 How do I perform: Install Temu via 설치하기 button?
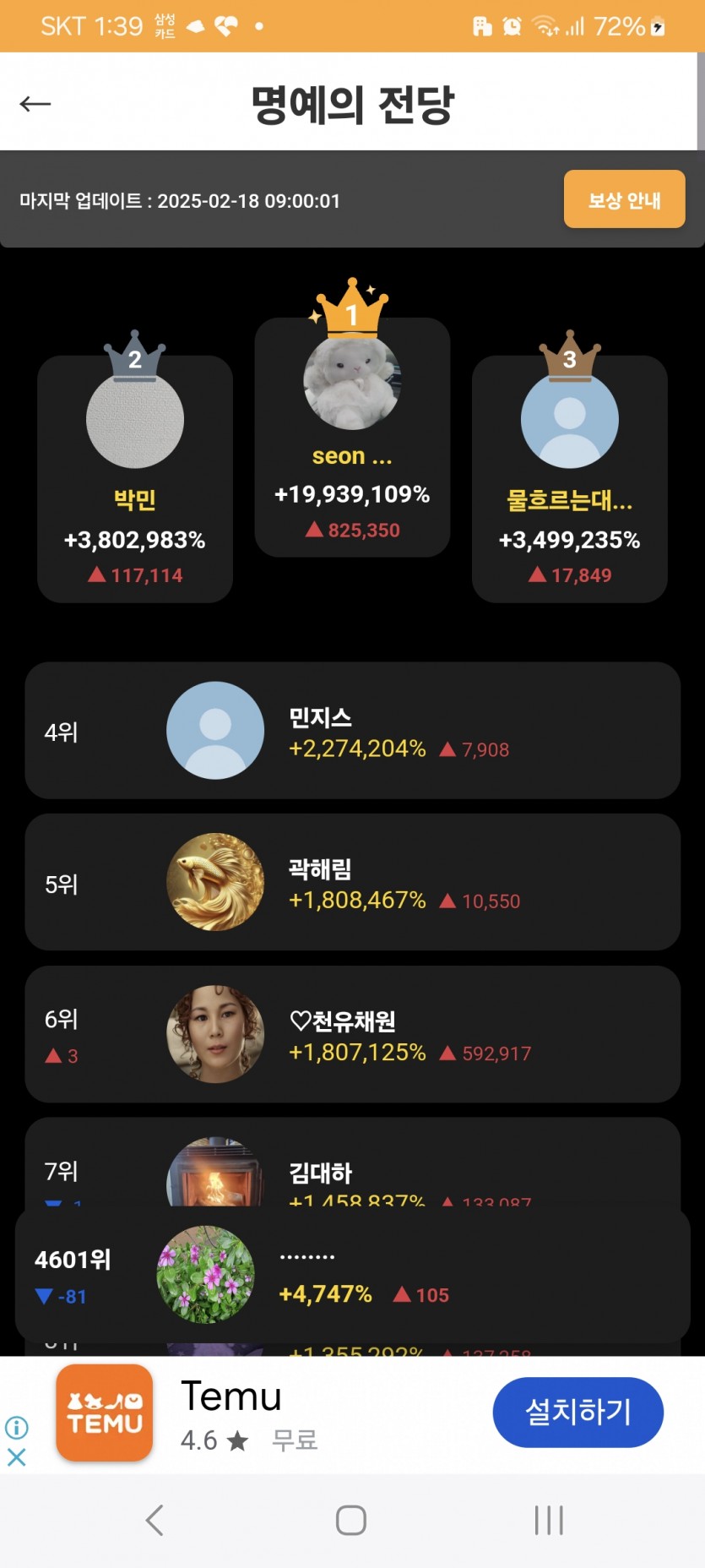point(578,1412)
